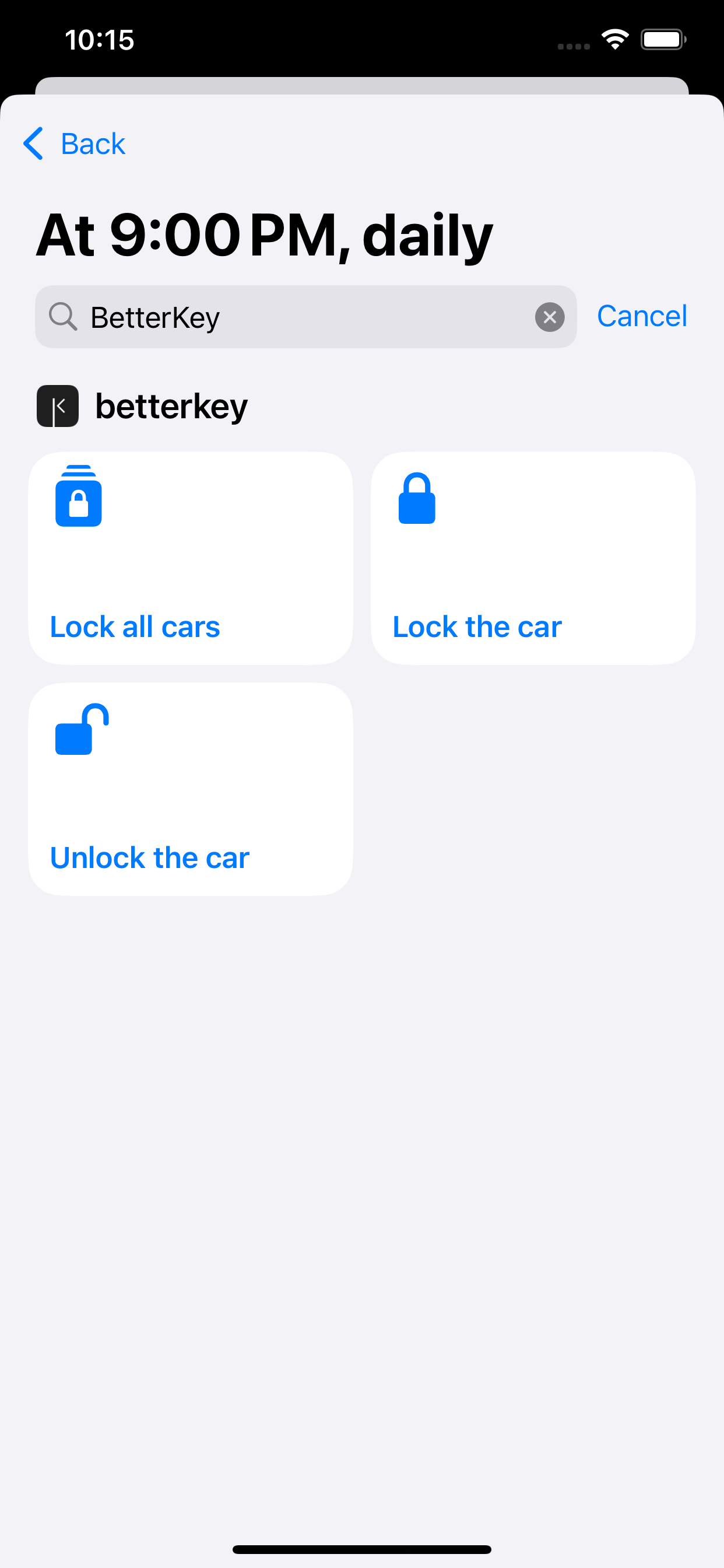Tap the BetterKey search field
Image resolution: width=724 pixels, height=1568 pixels.
304,317
